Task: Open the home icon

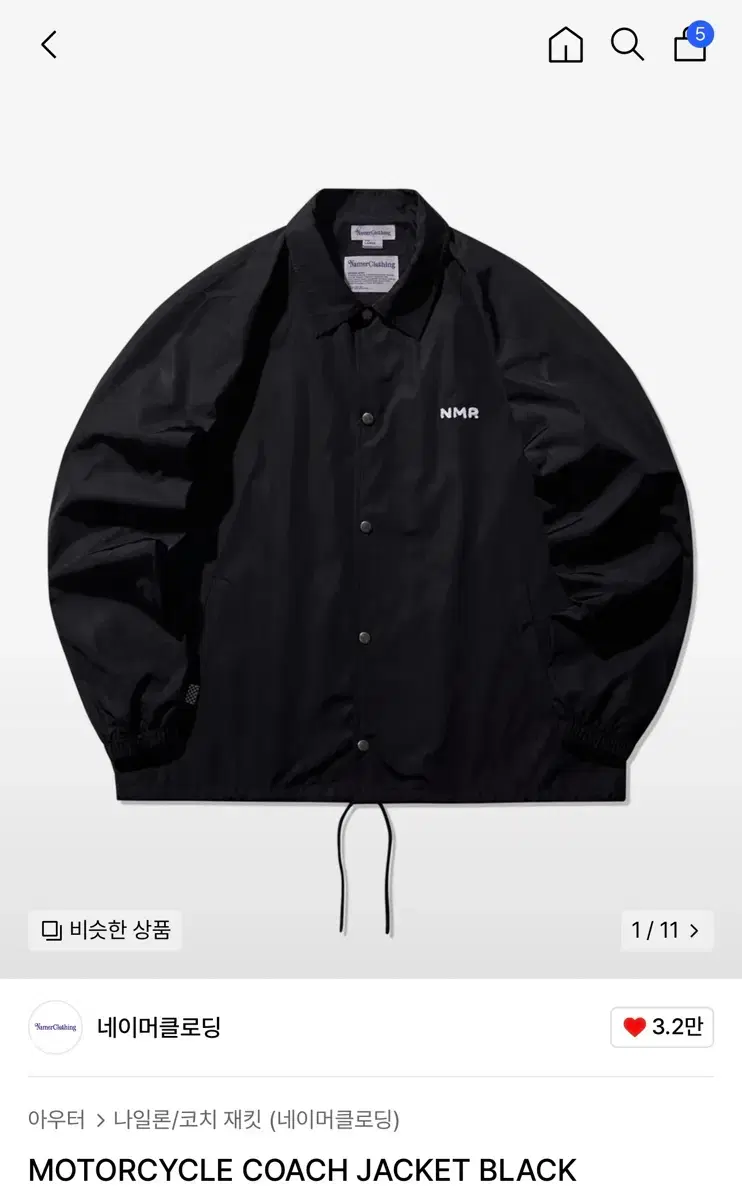Action: (565, 45)
